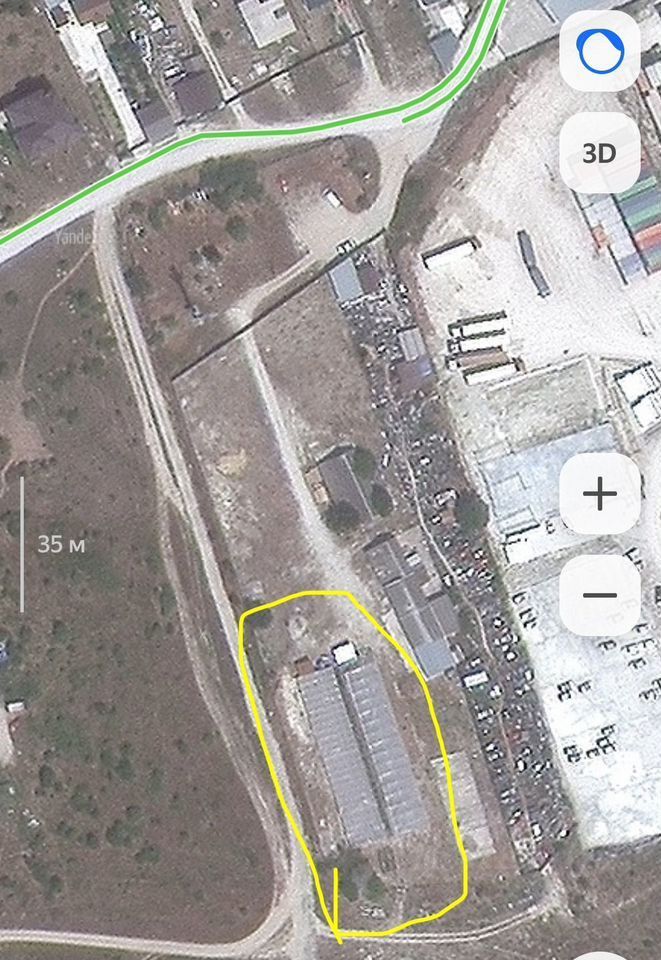This screenshot has width=661, height=960.
Task: Switch the map to 3D view
Action: (599, 153)
